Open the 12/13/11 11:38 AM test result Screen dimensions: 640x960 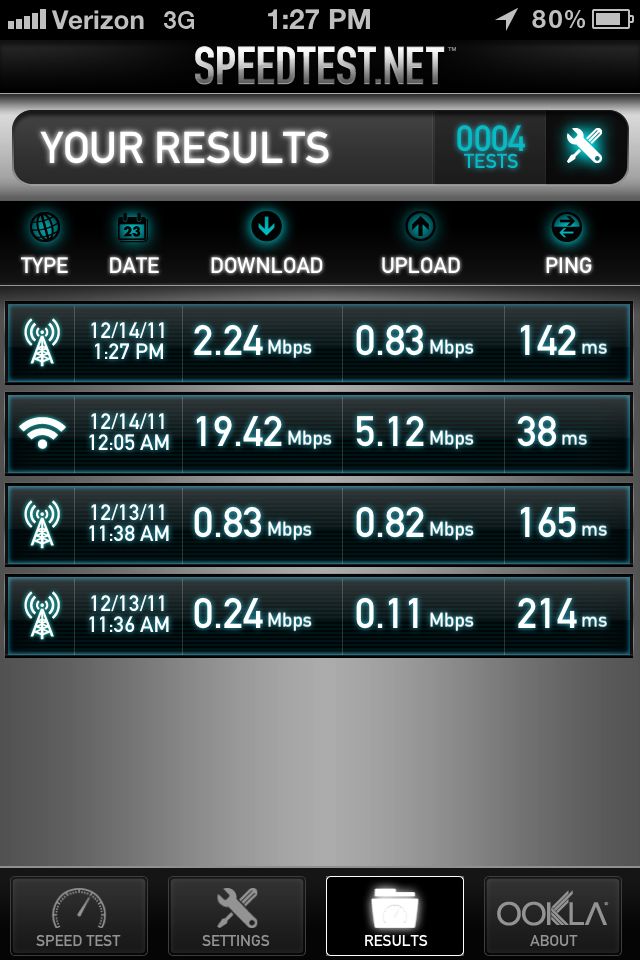coord(319,525)
